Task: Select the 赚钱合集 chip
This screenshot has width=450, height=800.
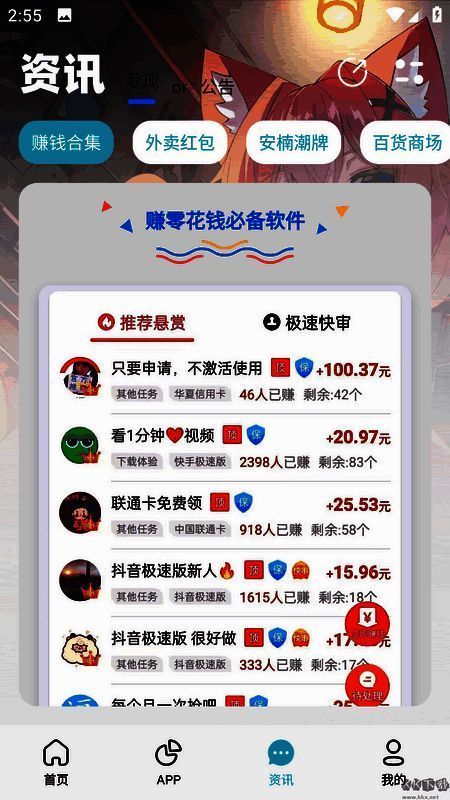Action: 66,142
